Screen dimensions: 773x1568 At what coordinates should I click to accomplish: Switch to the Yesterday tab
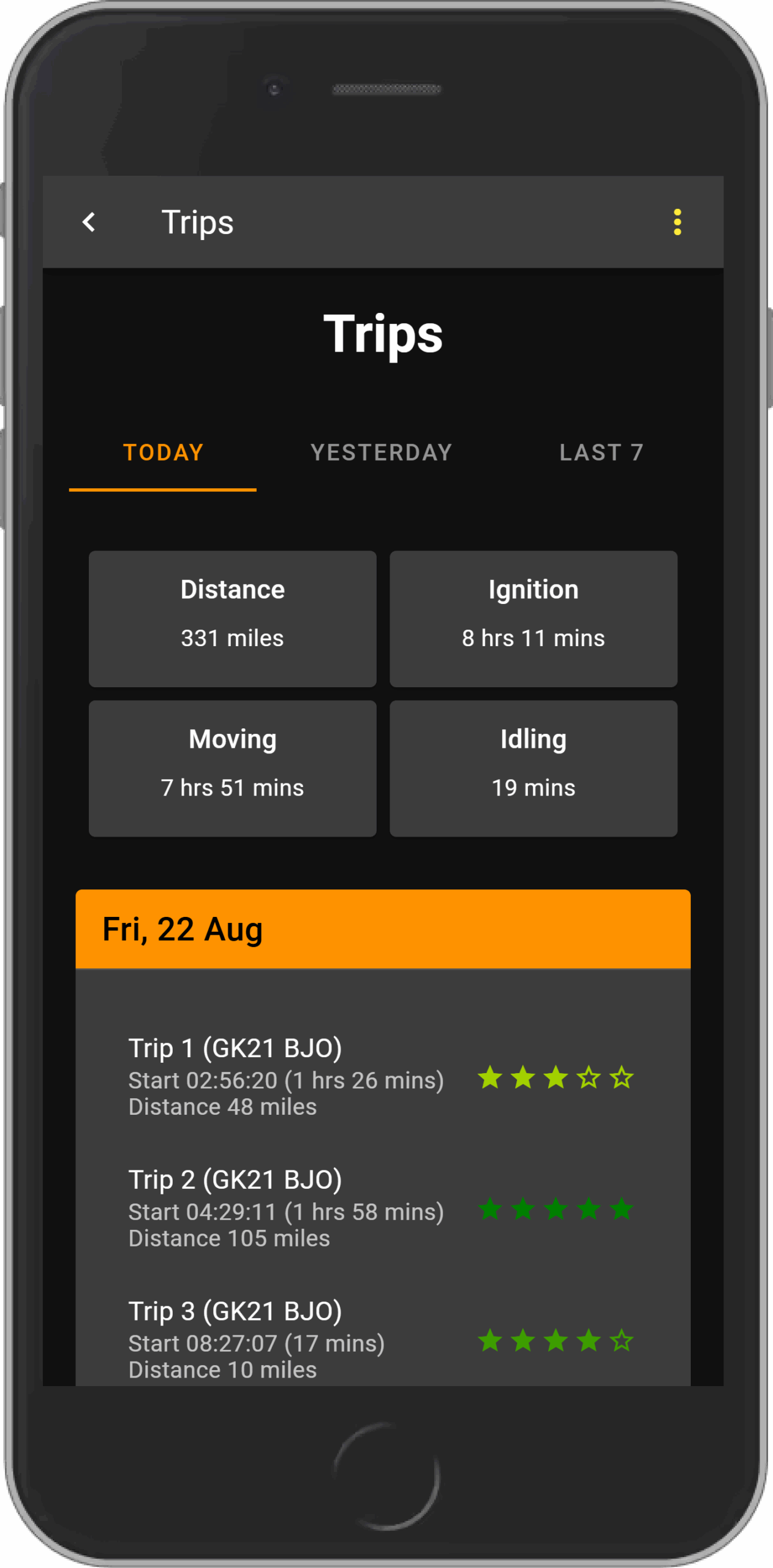381,453
